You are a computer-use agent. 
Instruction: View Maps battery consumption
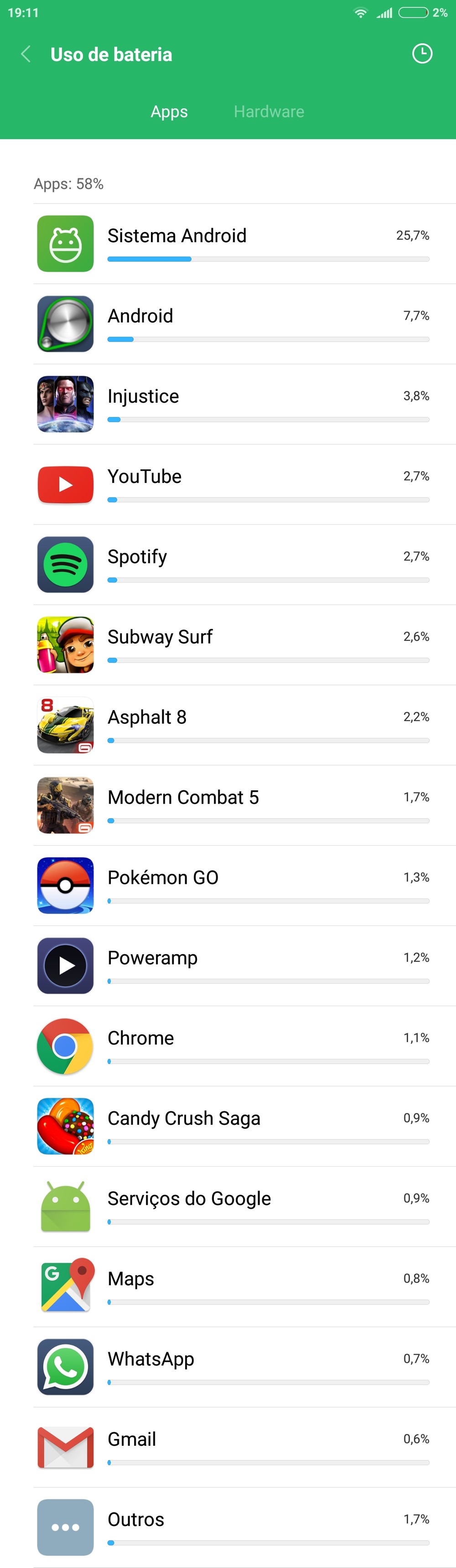244,1287
